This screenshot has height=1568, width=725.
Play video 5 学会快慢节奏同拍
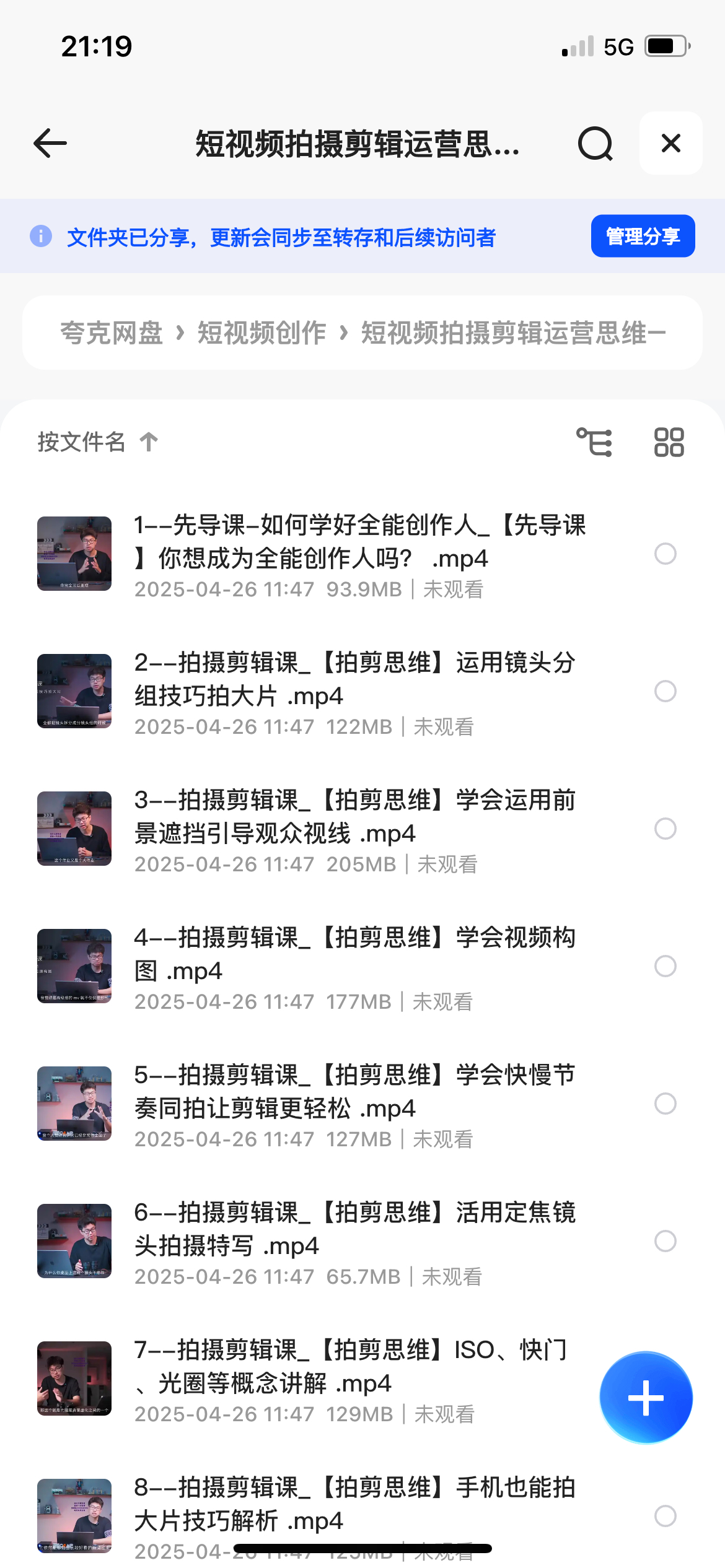354,1092
